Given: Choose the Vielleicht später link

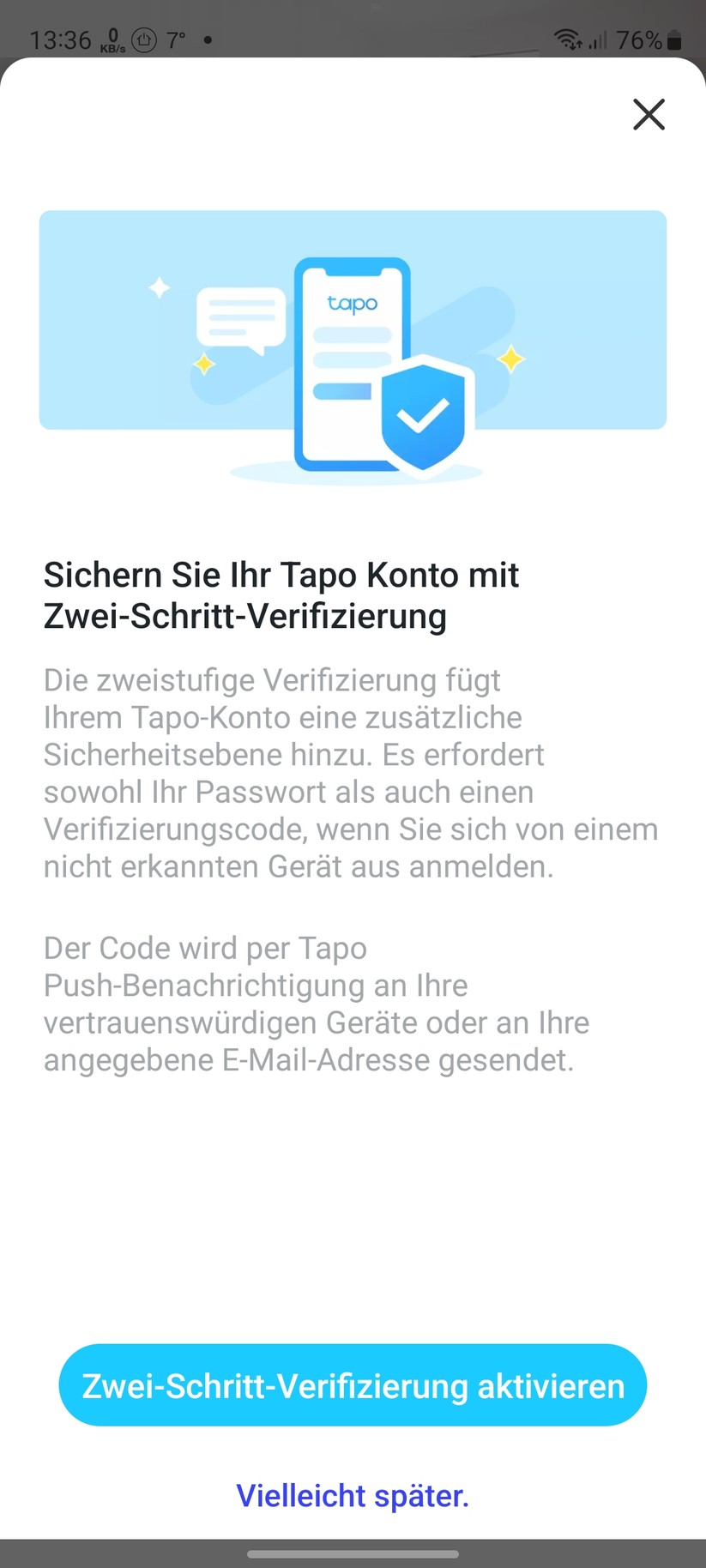Looking at the screenshot, I should point(352,1495).
